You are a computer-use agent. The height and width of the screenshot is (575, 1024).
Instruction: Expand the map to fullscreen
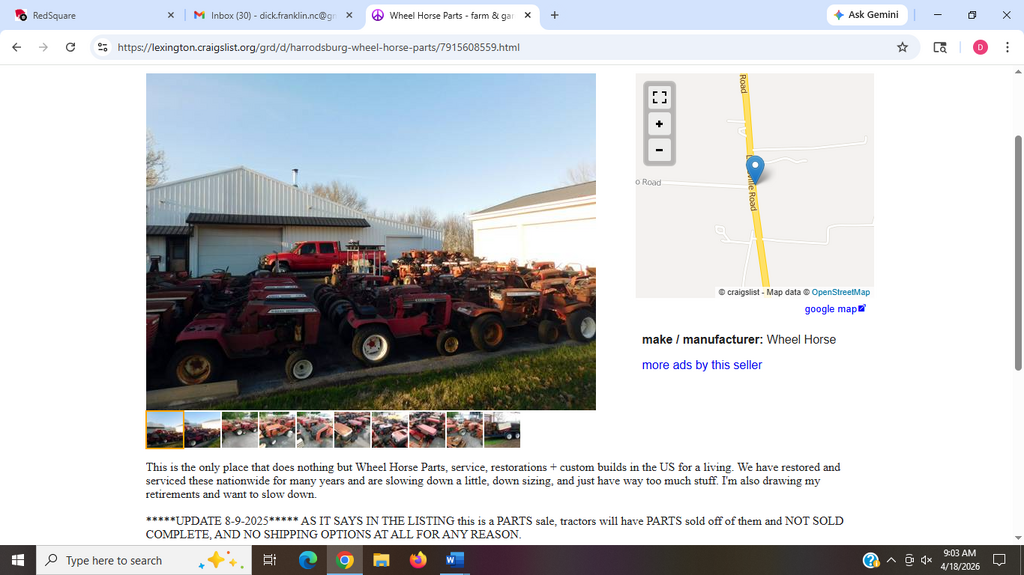[659, 97]
